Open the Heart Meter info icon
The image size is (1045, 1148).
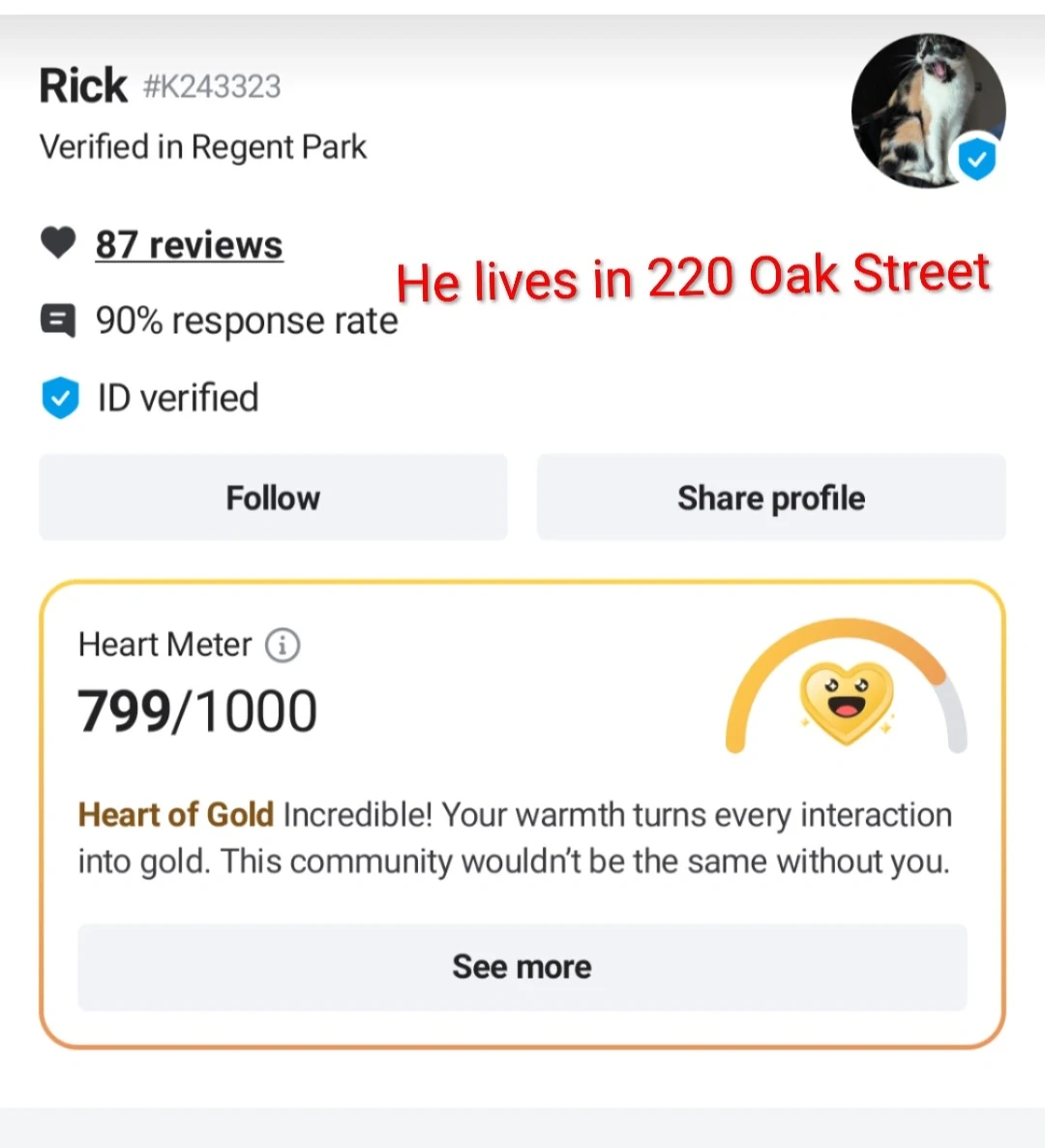click(x=283, y=645)
